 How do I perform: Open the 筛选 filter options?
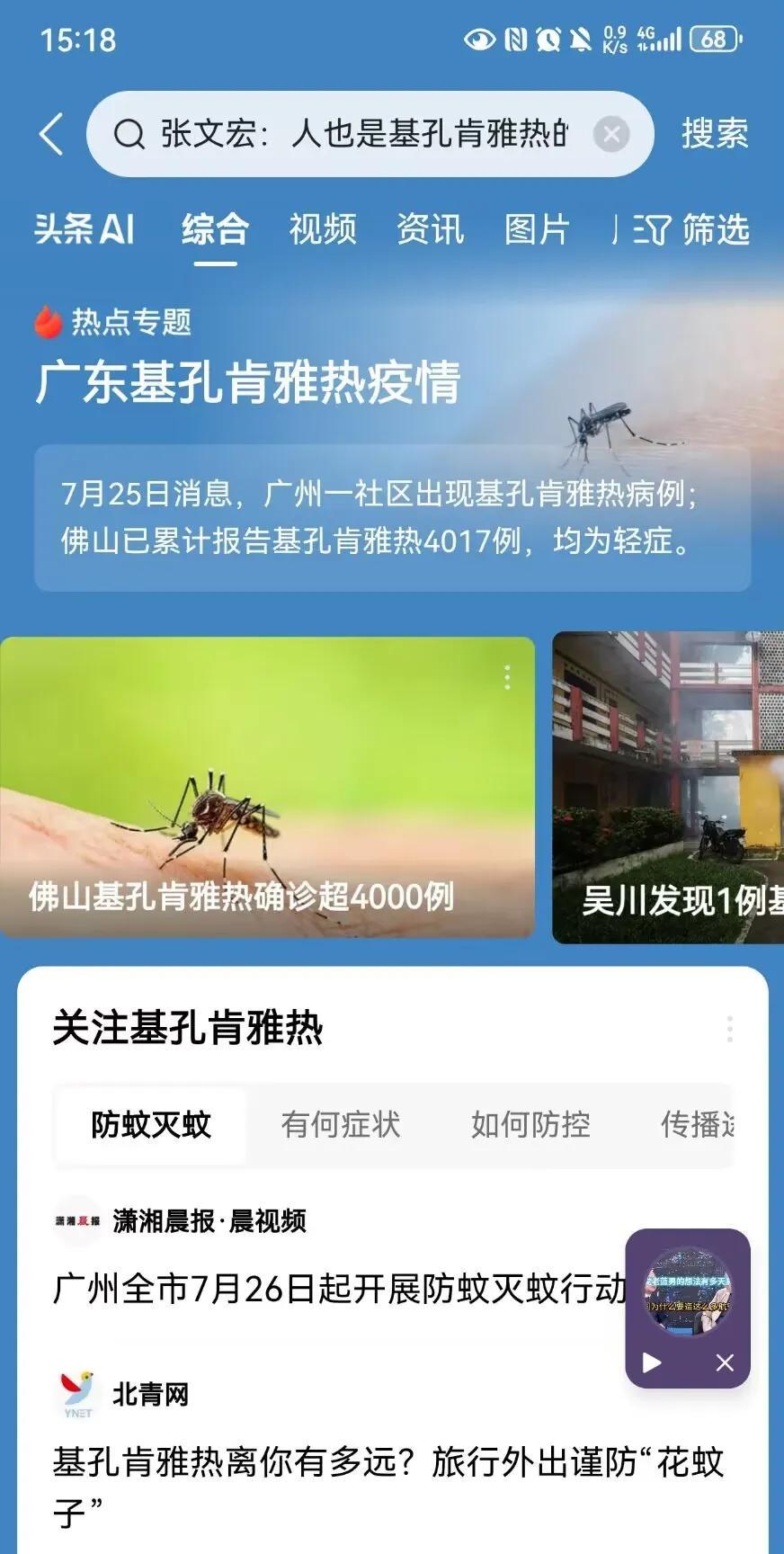point(690,229)
